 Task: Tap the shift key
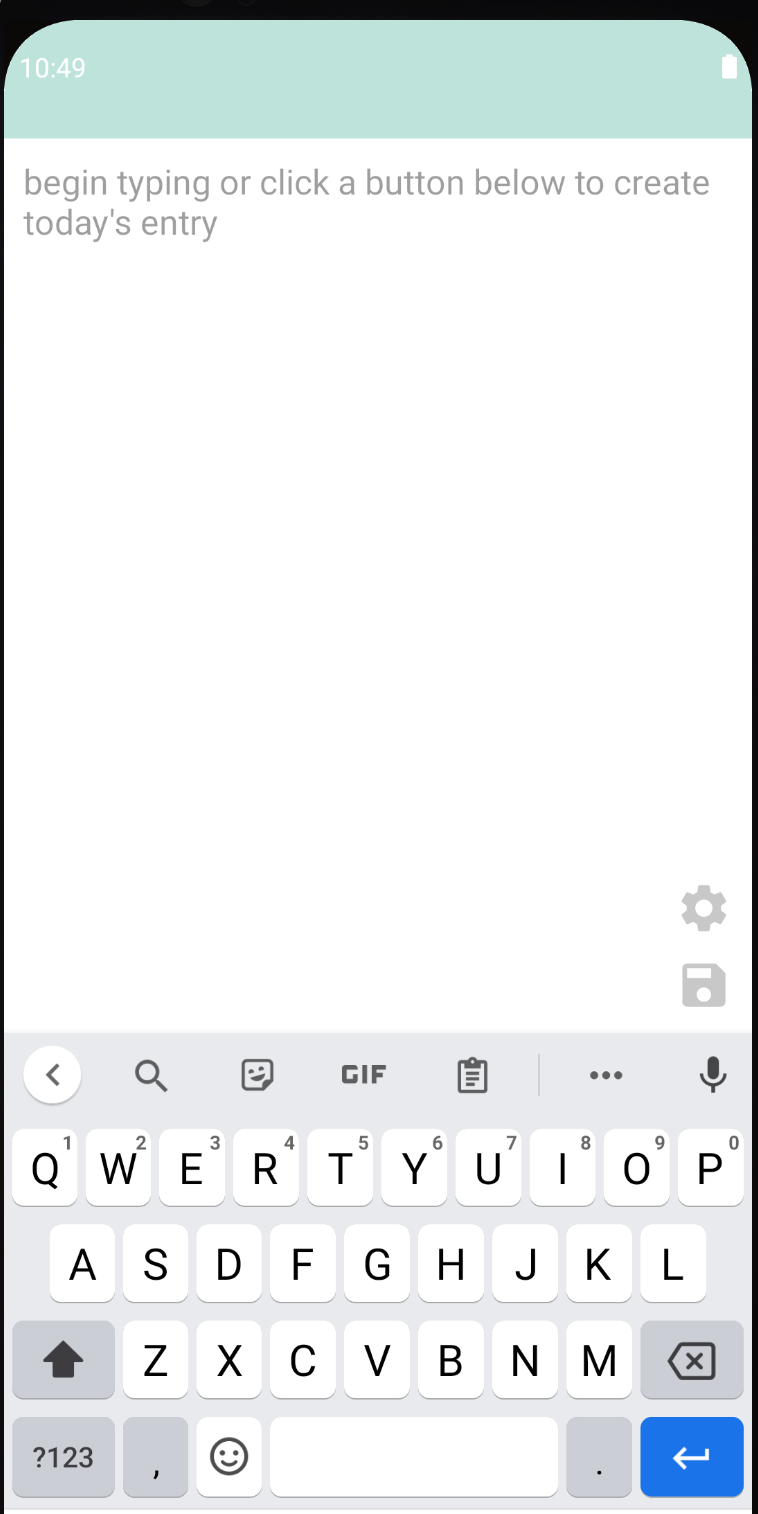click(x=63, y=1360)
